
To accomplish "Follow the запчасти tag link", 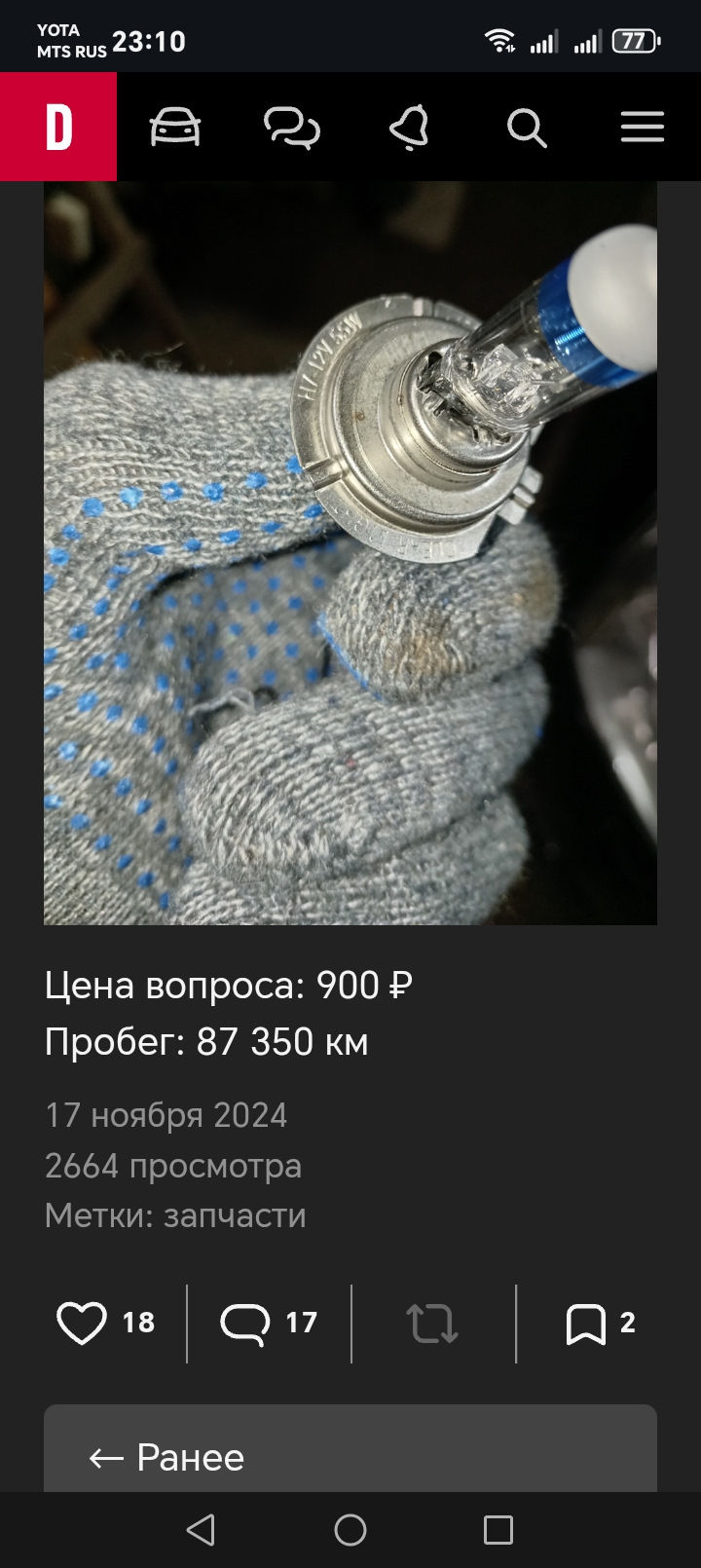I will [x=235, y=1215].
